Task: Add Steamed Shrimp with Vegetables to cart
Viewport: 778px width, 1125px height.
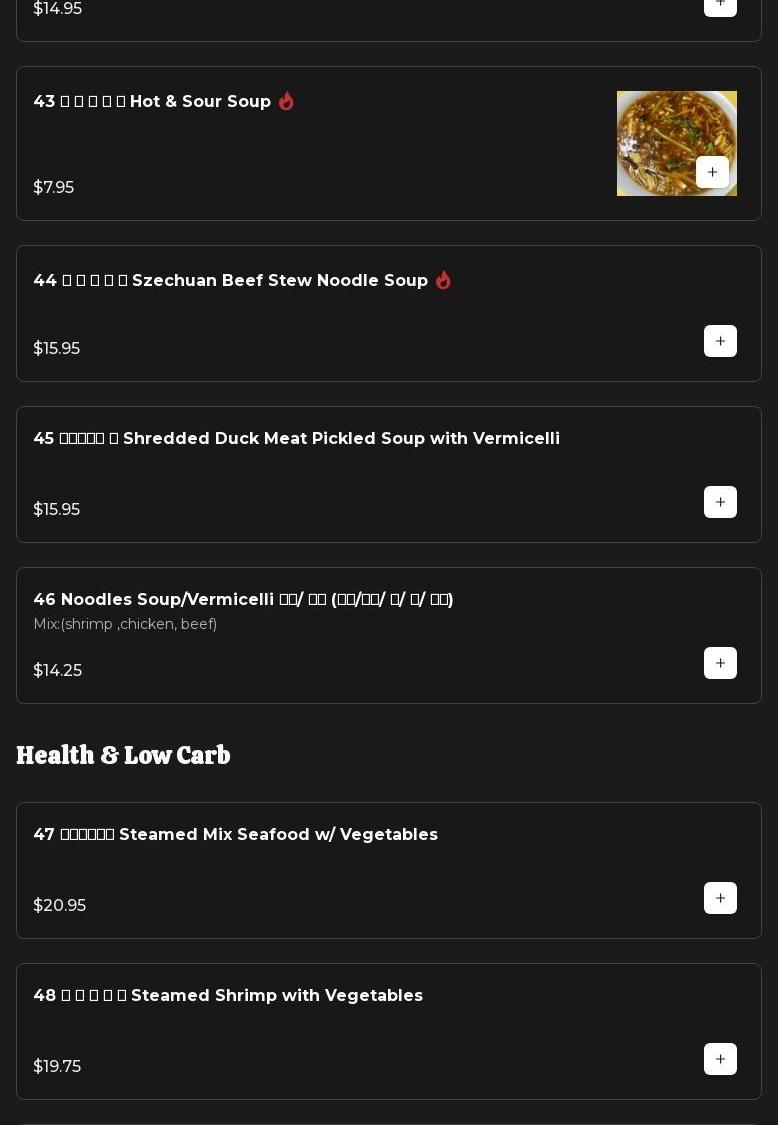Action: pyautogui.click(x=720, y=1059)
